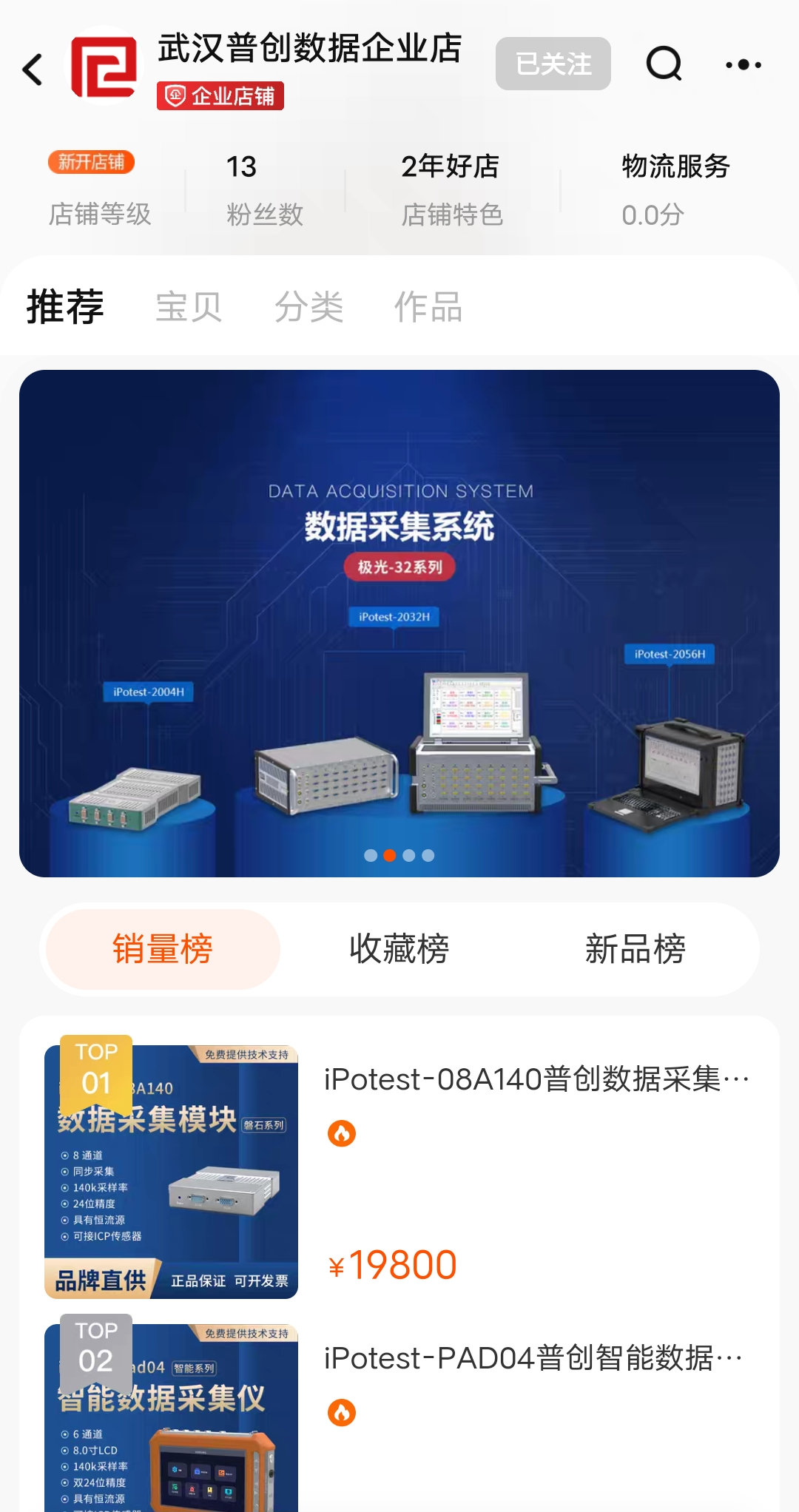Select the 推荐 tab
The width and height of the screenshot is (799, 1512).
[65, 307]
